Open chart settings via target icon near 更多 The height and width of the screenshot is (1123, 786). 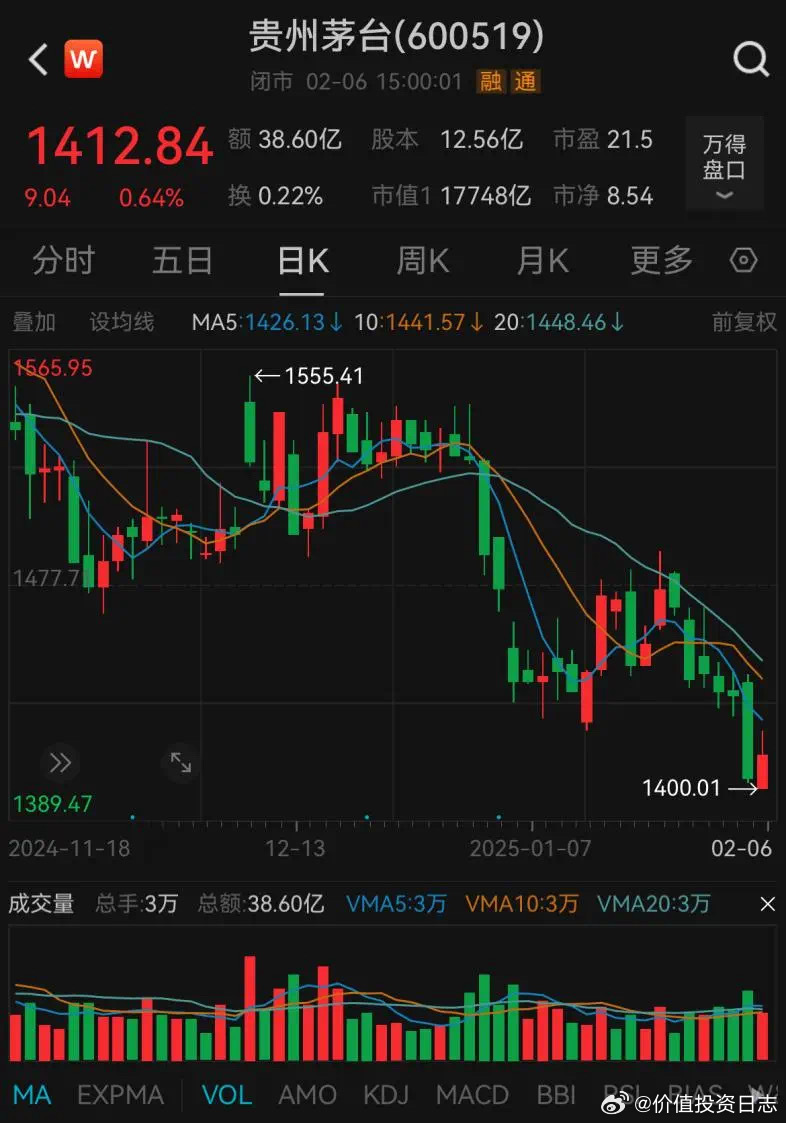coord(744,260)
